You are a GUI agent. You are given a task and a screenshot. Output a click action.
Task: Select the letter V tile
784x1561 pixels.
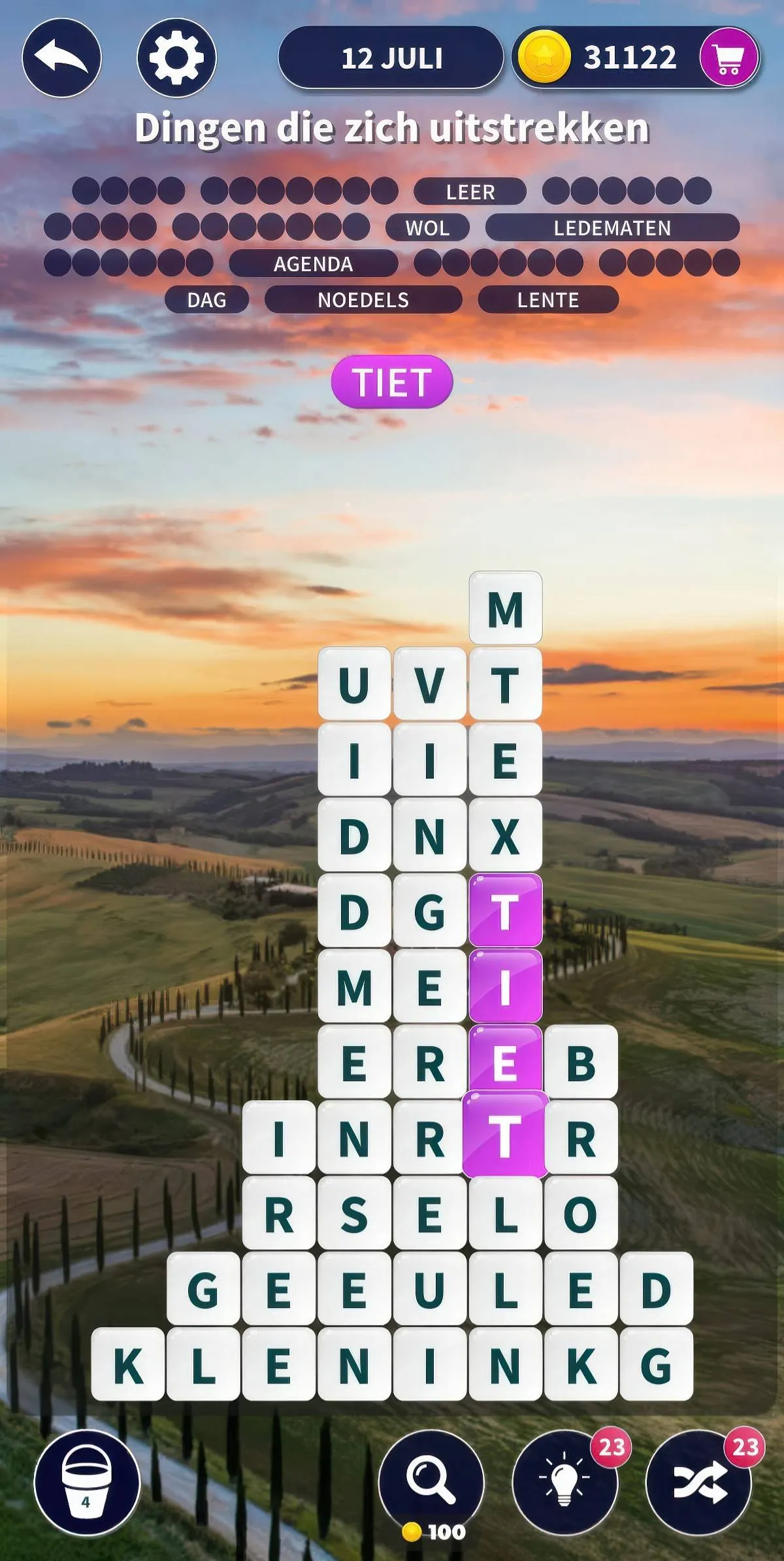pyautogui.click(x=429, y=685)
